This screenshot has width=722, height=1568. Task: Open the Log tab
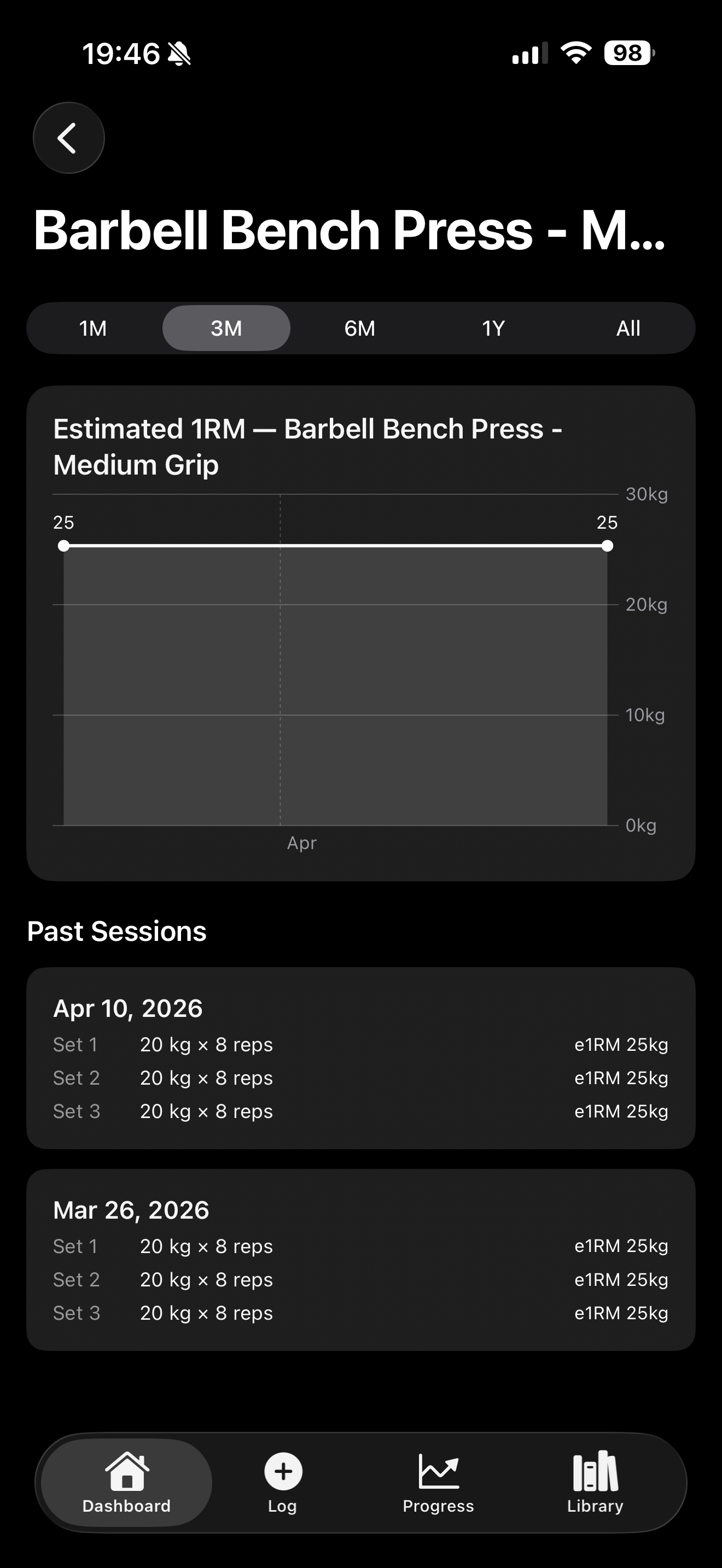282,1483
